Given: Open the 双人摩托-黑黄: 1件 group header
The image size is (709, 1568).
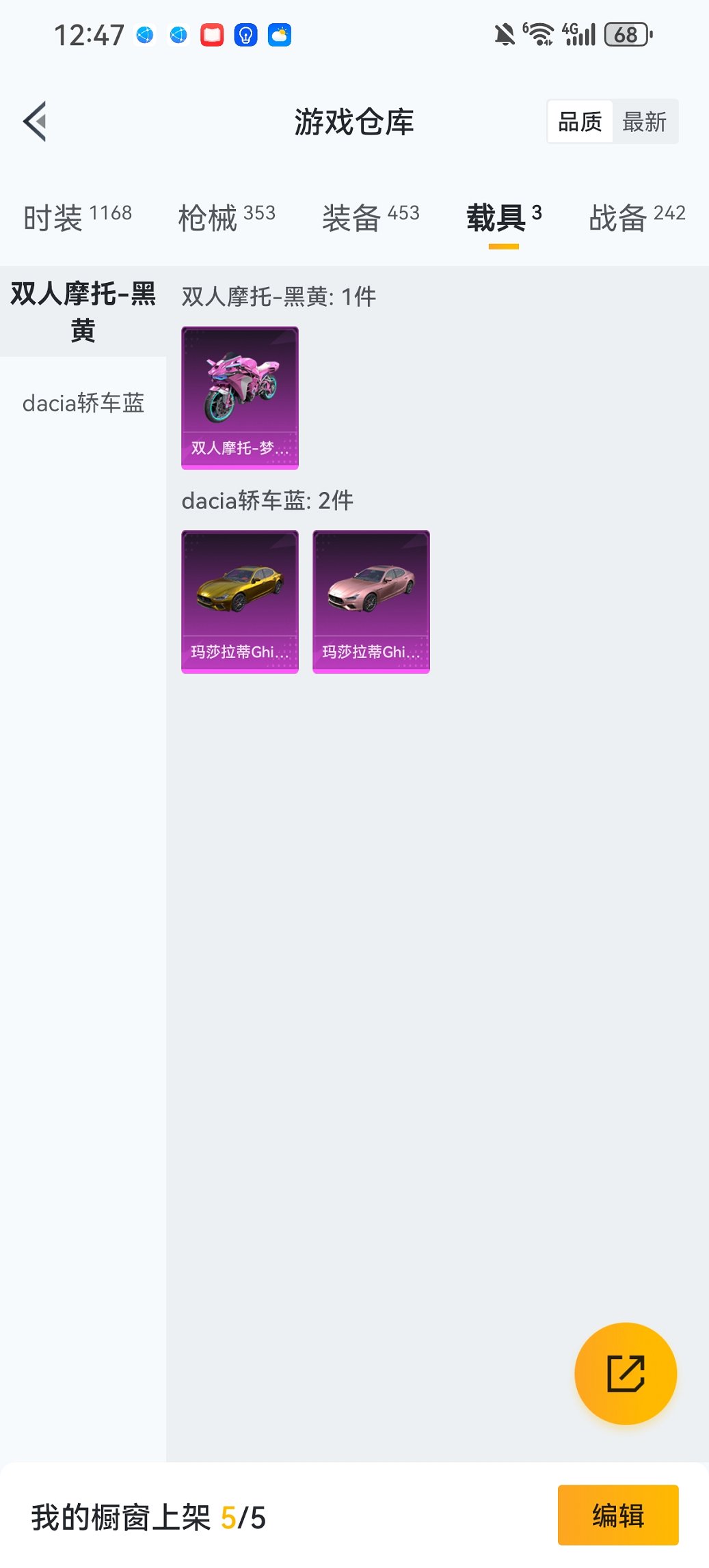Looking at the screenshot, I should tap(278, 297).
